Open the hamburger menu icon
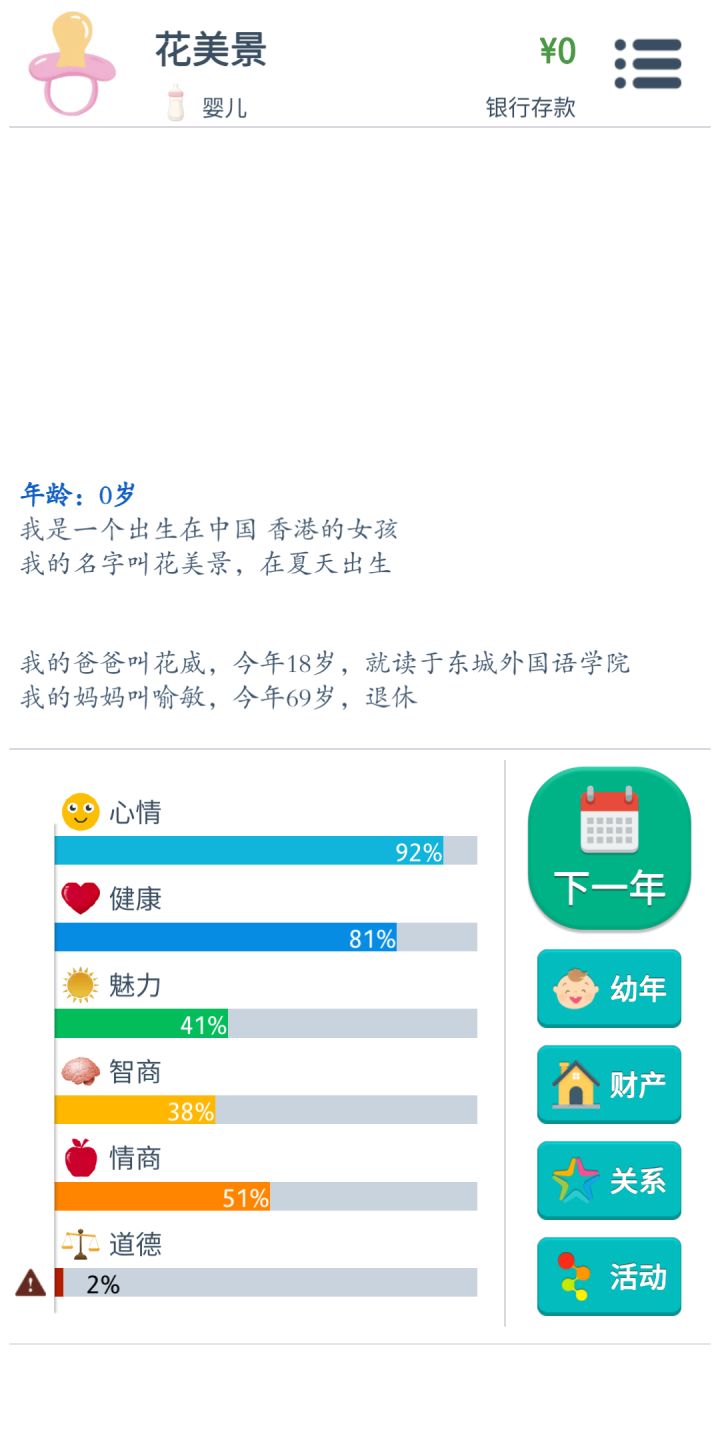 point(648,64)
